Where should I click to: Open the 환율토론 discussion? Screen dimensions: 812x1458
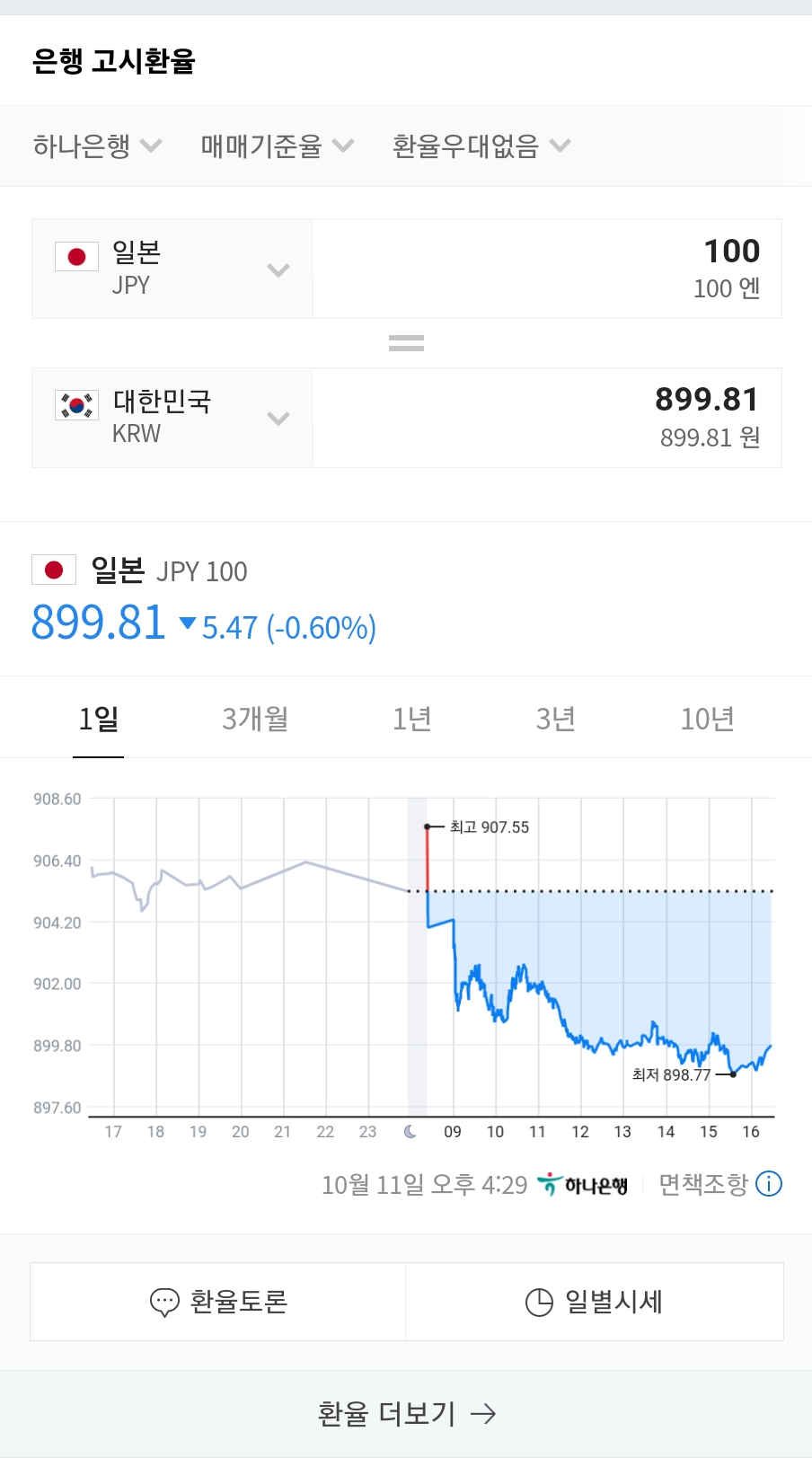(x=218, y=1302)
